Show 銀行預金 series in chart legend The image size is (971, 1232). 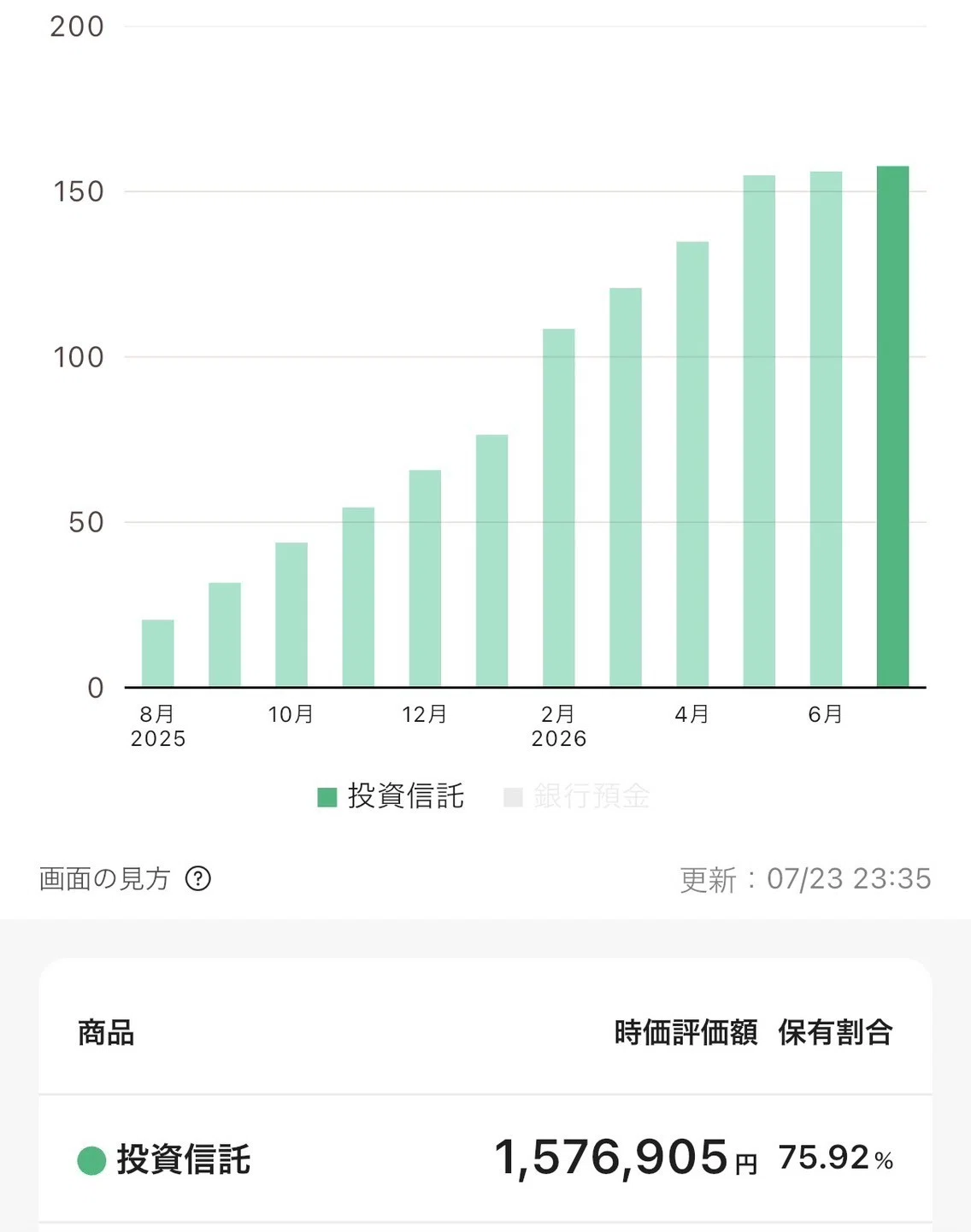577,796
